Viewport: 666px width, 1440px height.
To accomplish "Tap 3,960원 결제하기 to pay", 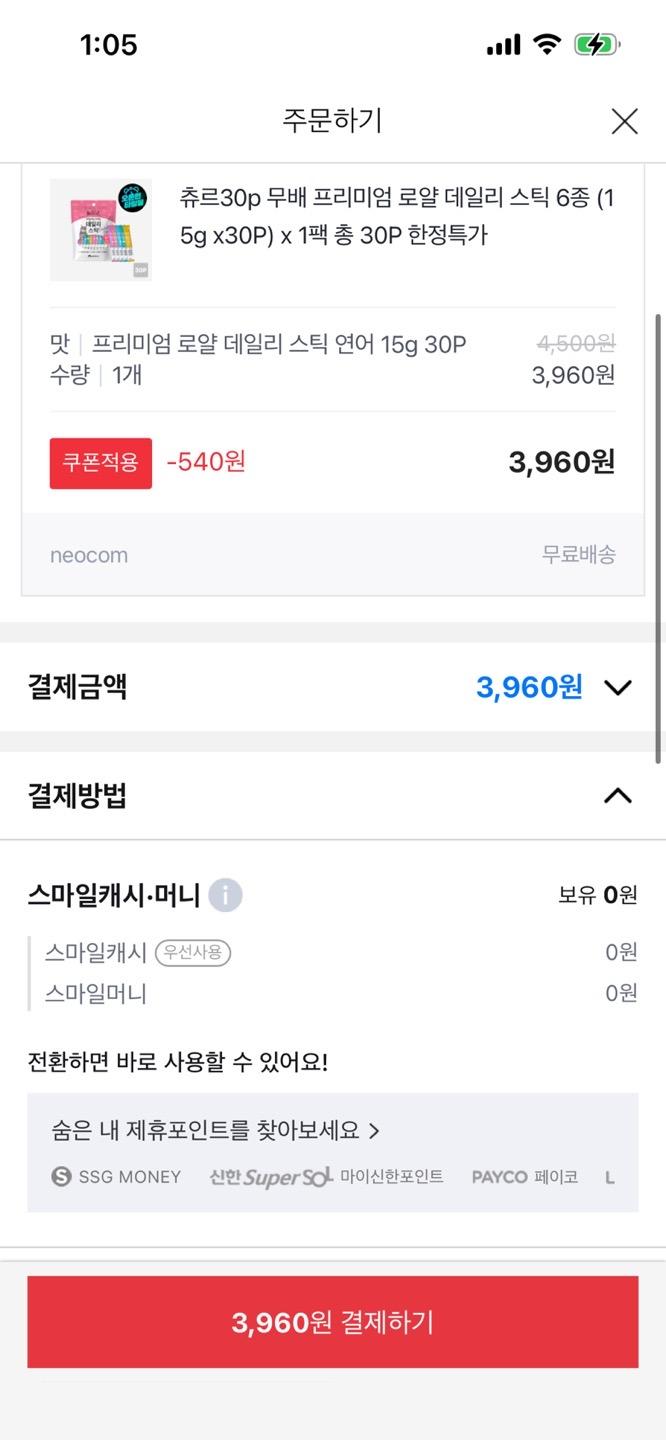I will 332,1322.
